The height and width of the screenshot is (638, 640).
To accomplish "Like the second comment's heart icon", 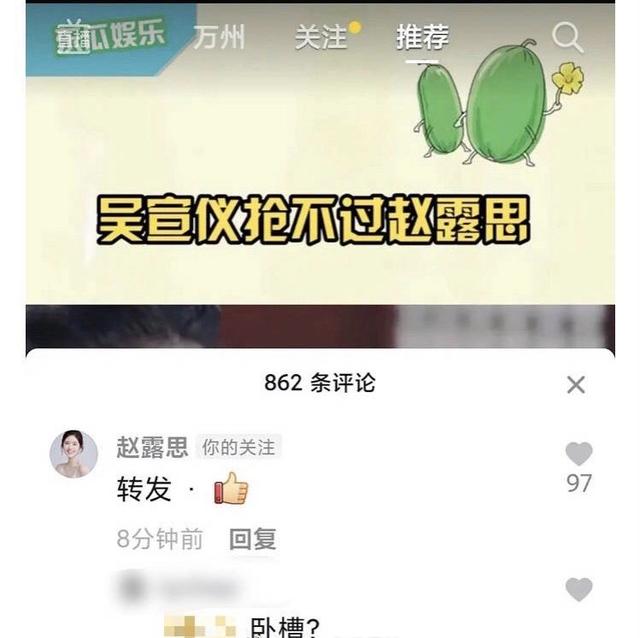I will click(579, 590).
